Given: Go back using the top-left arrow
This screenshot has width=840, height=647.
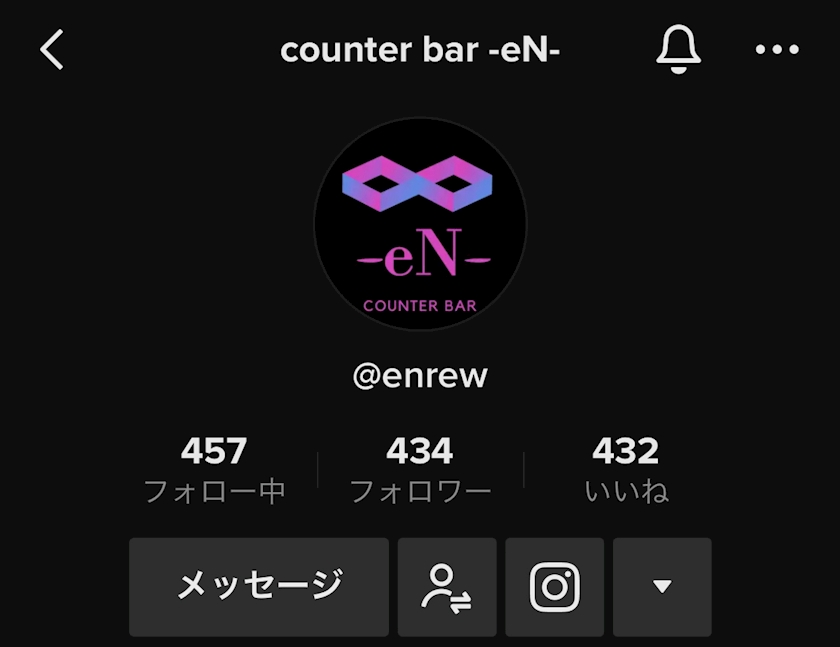Looking at the screenshot, I should (52, 49).
